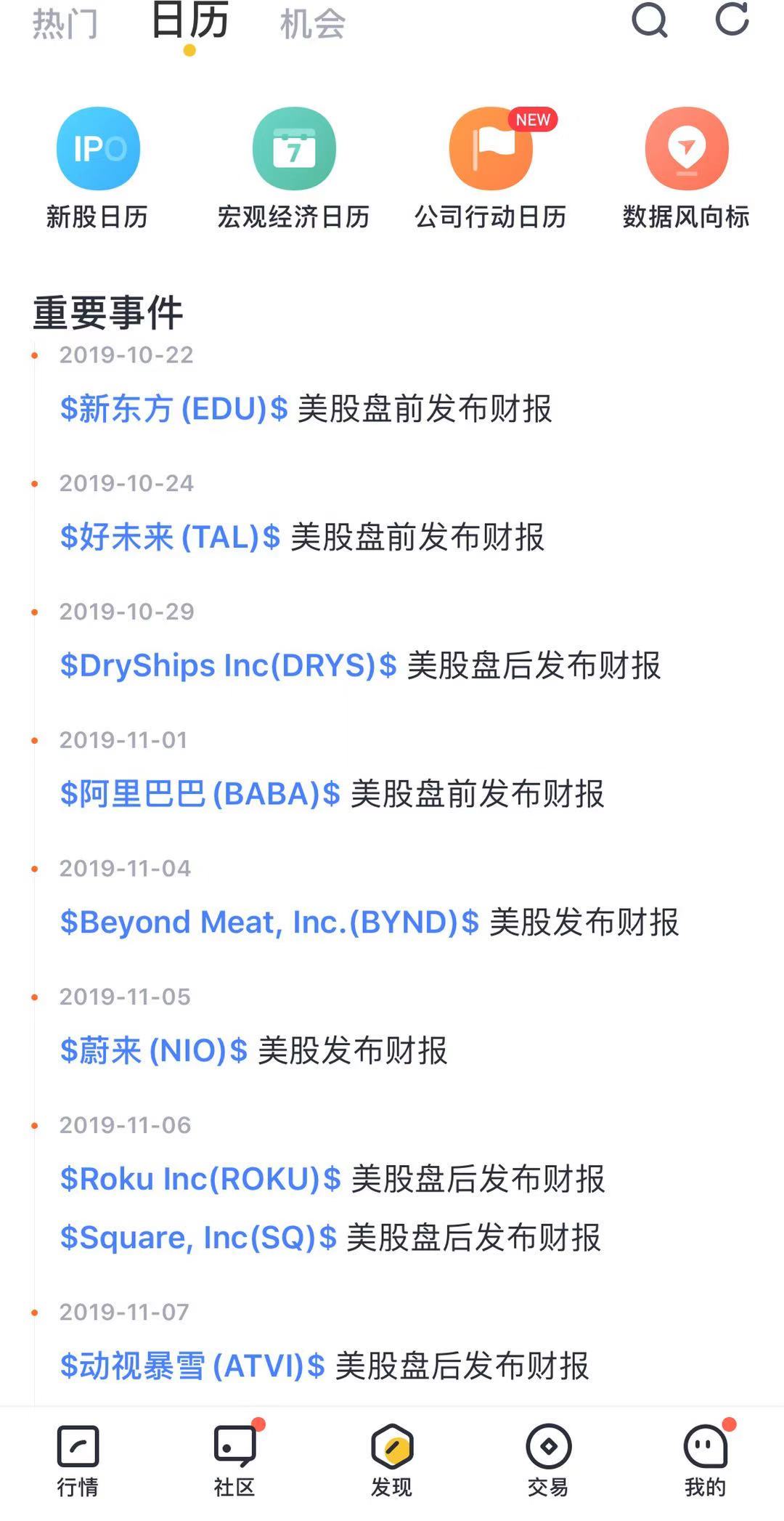
Task: Open the 蔚来 (NIO) stock link
Action: [154, 1051]
